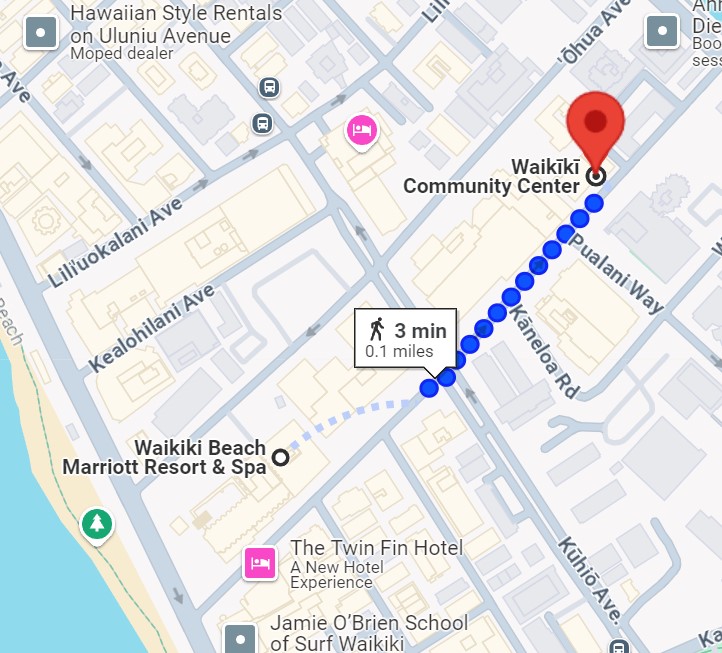Tap the green park marker near the beach
The width and height of the screenshot is (722, 653).
[x=96, y=523]
